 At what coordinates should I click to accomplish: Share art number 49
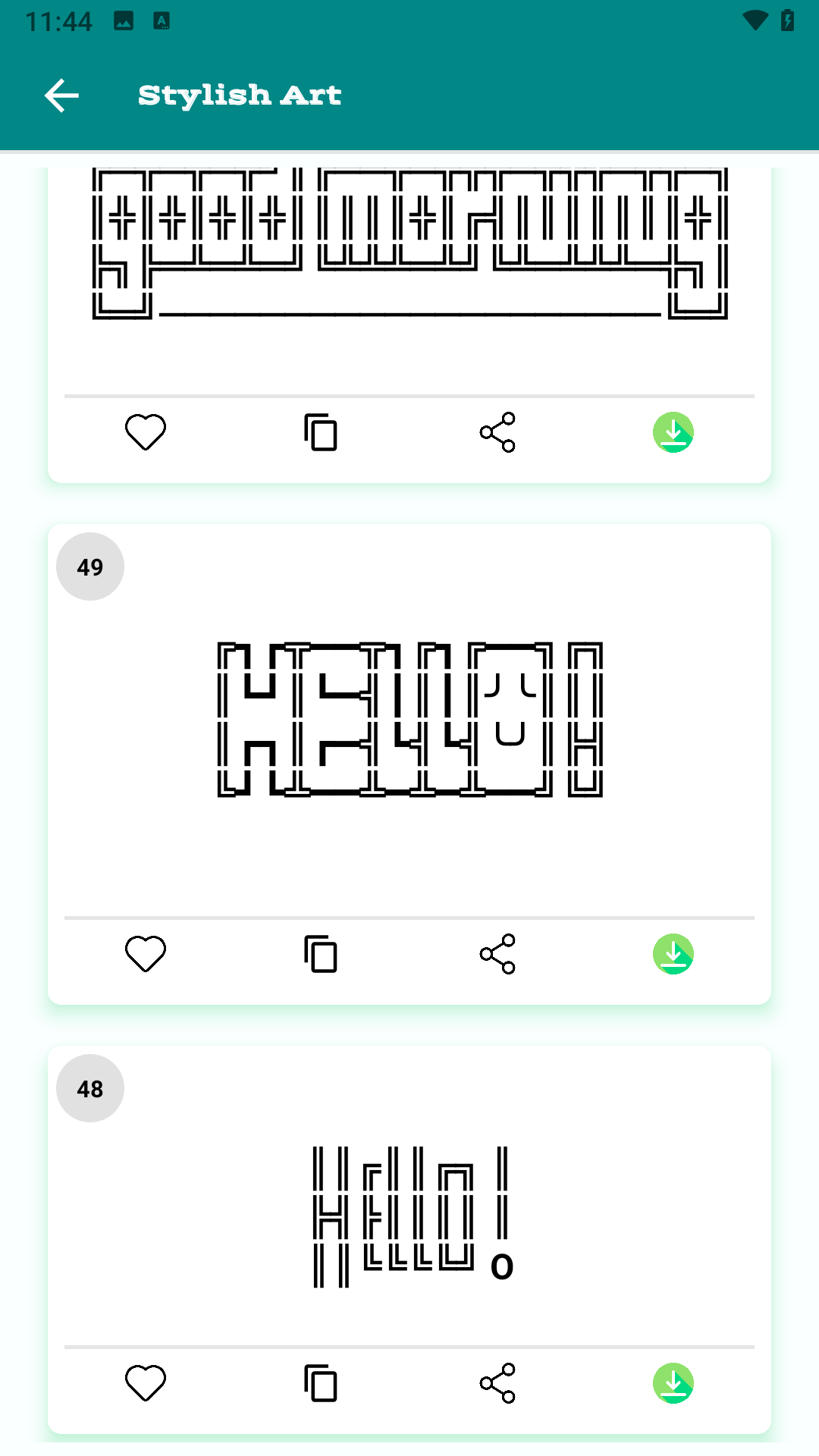click(497, 954)
